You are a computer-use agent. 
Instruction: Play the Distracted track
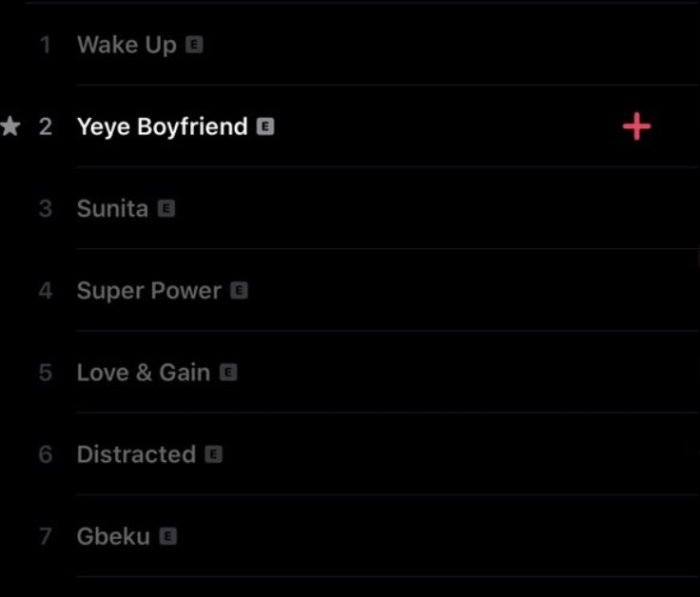(136, 455)
